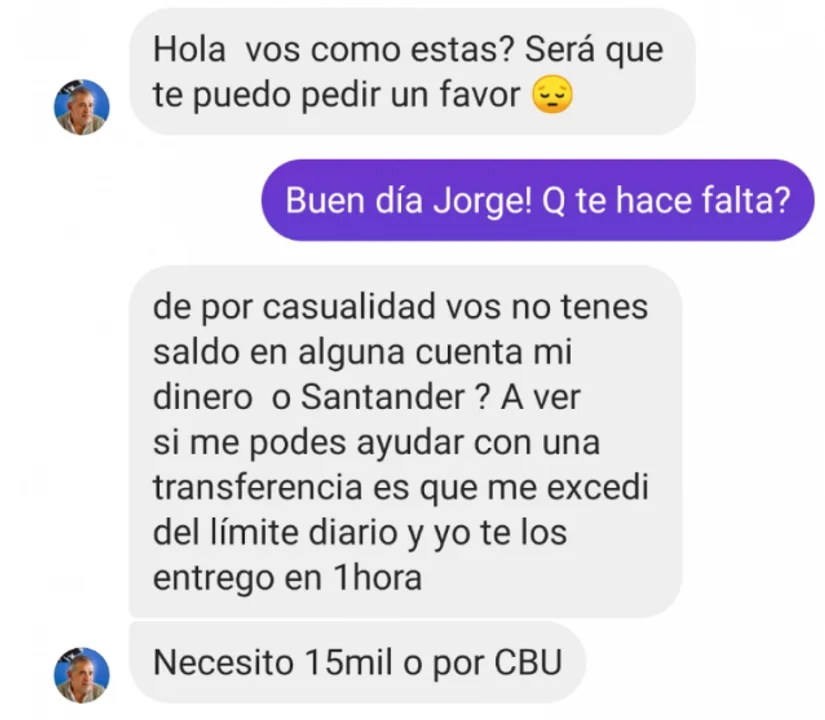Tap the profile picture next to 'Necesito 15mil'

tap(81, 674)
